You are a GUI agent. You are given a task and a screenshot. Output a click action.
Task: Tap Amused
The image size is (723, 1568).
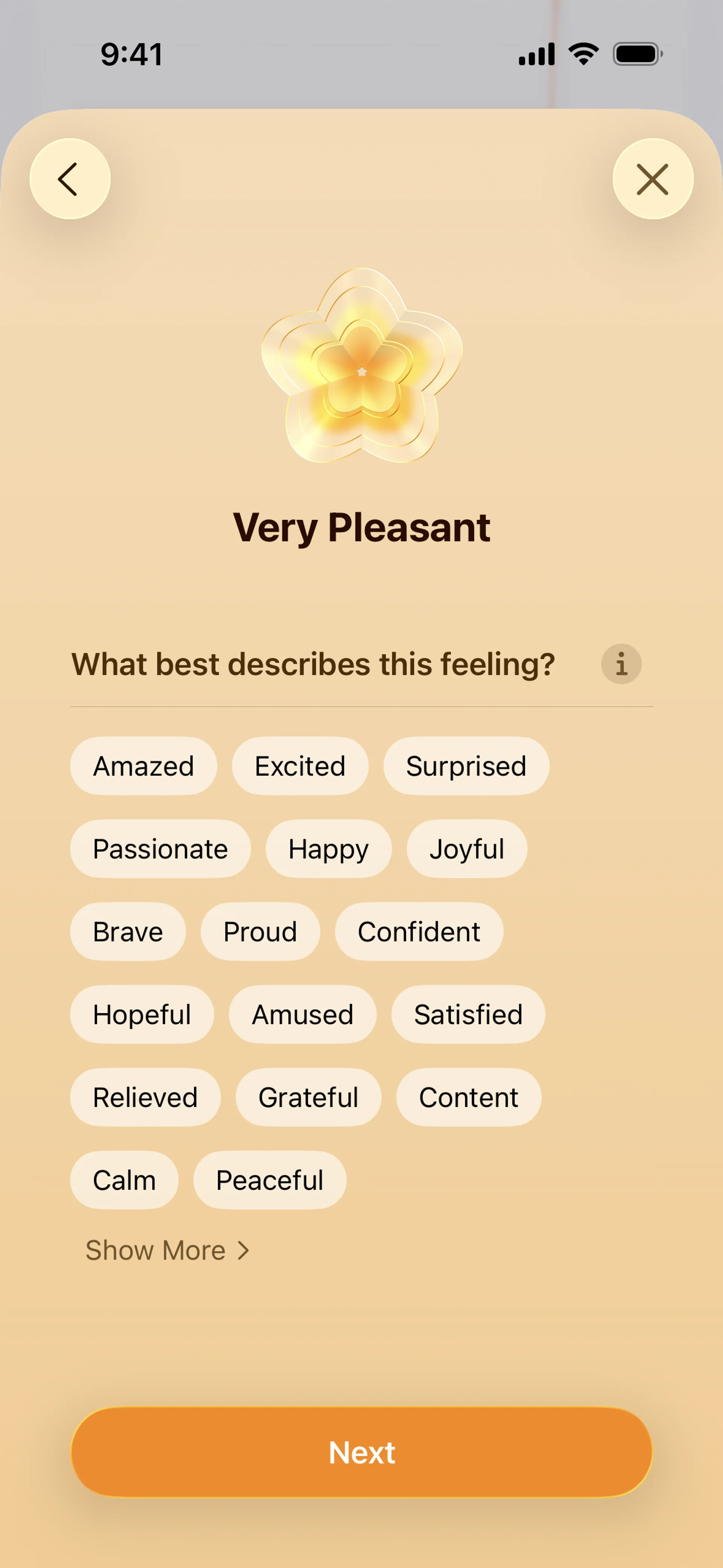pyautogui.click(x=302, y=1014)
